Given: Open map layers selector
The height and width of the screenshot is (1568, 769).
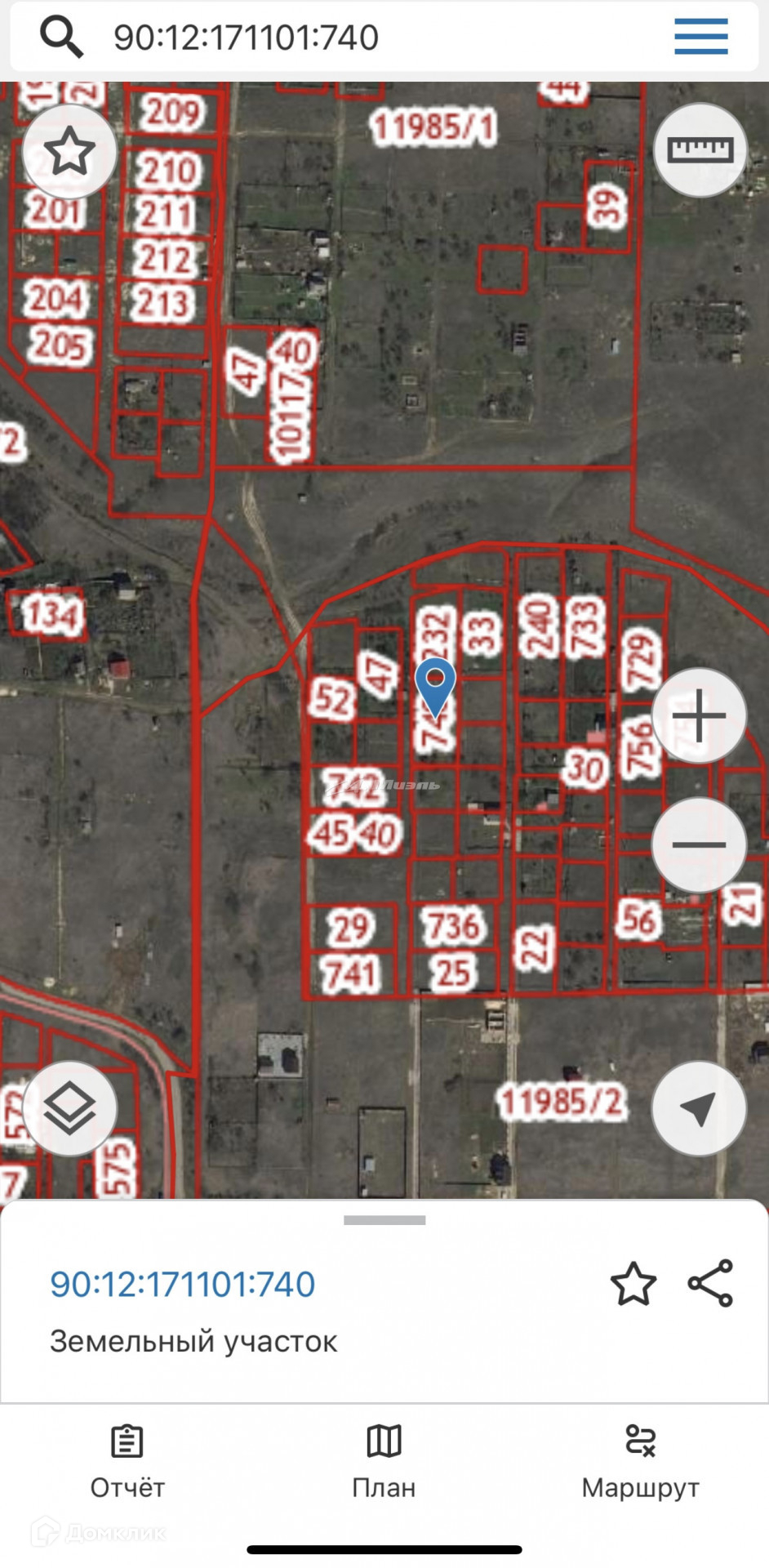Looking at the screenshot, I should coord(69,1108).
